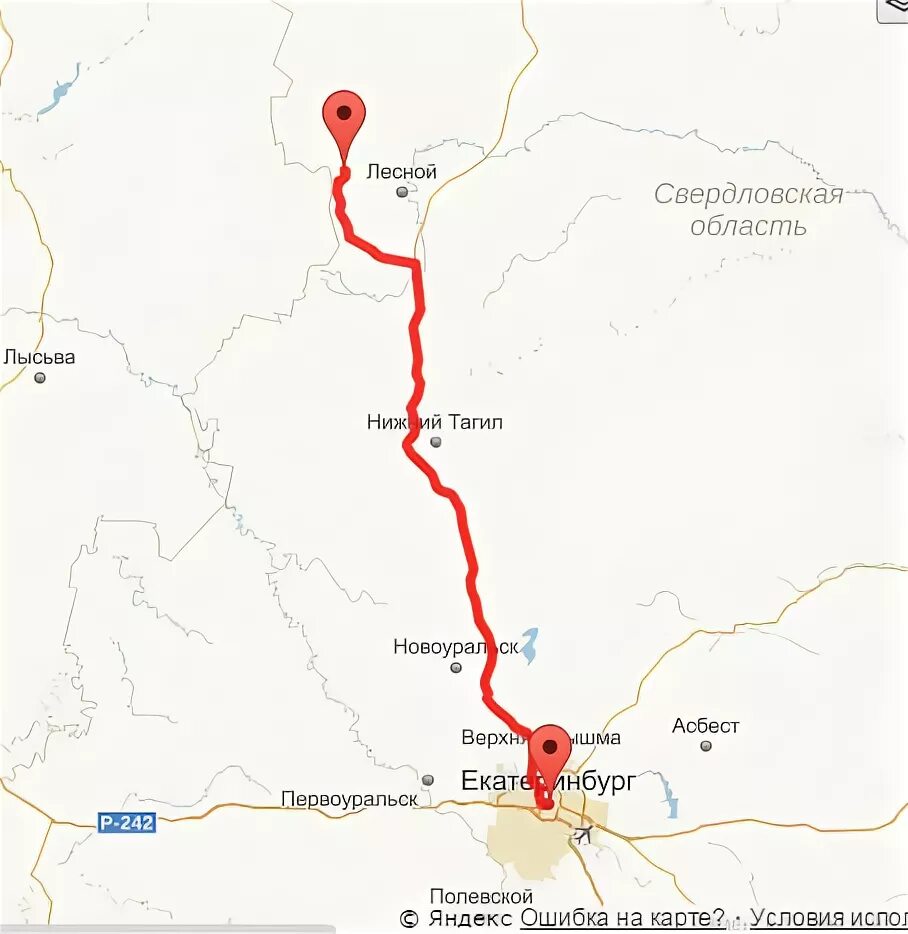Viewport: 908px width, 934px height.
Task: Open the map layers button
Action: [893, 8]
